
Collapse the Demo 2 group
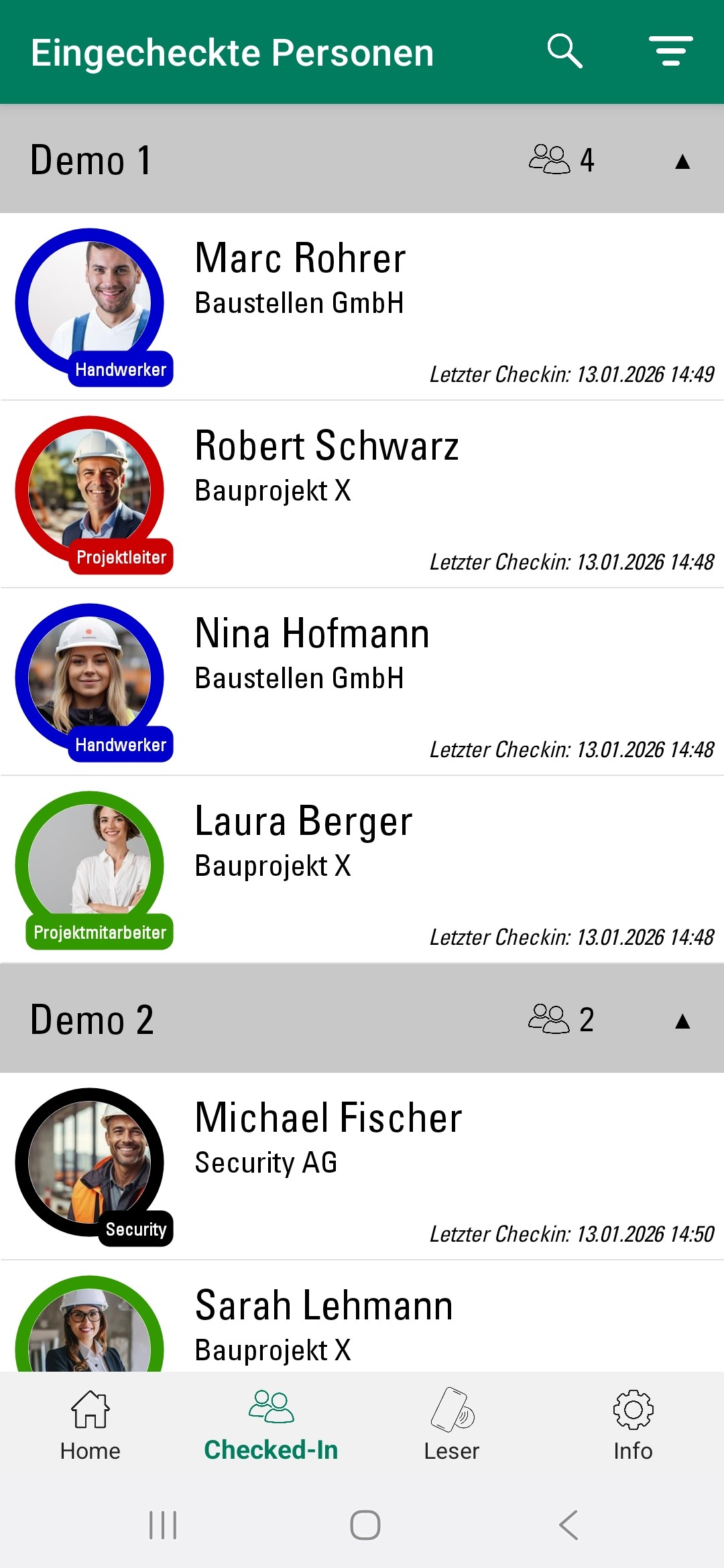pyautogui.click(x=682, y=1021)
